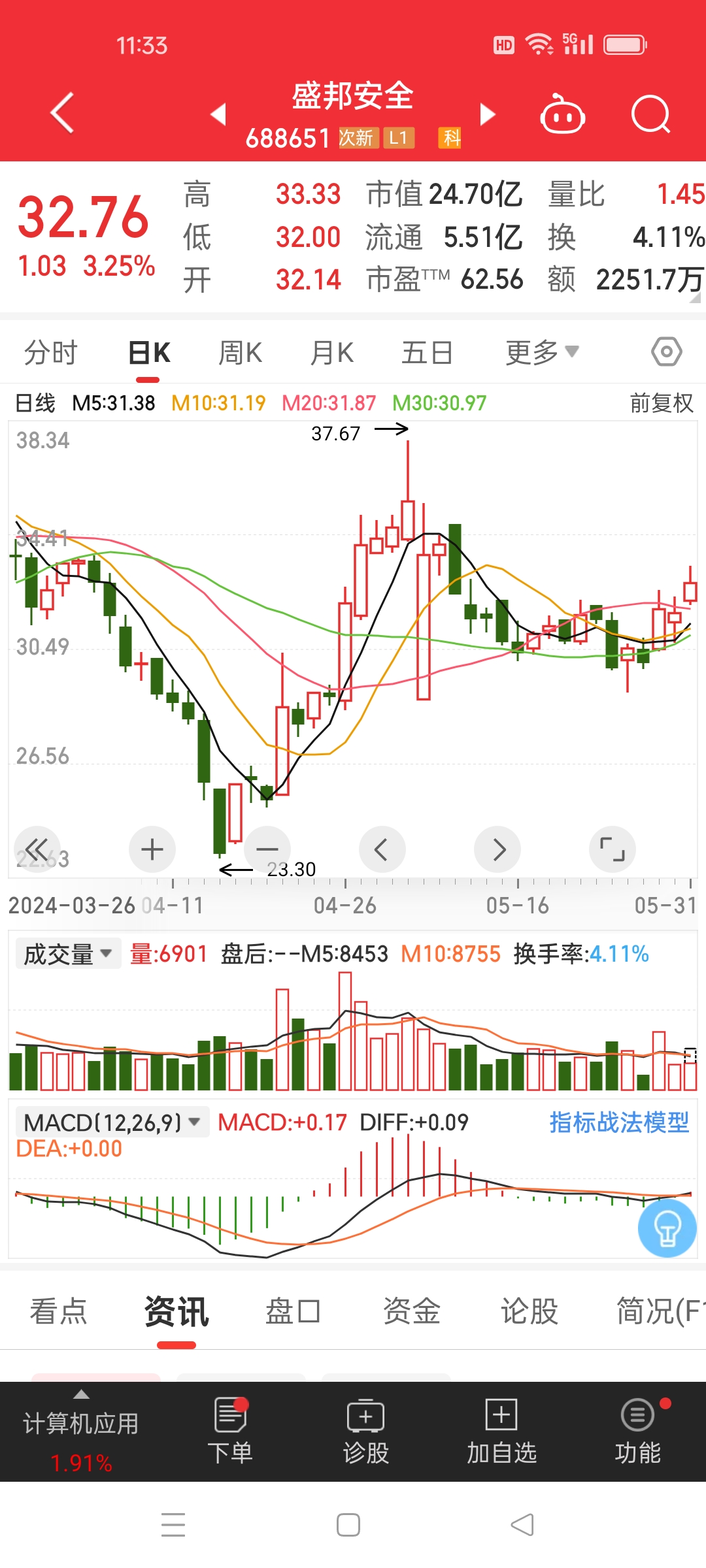Add stock to watchlist via 加自选
This screenshot has height=1568, width=706.
(x=501, y=1431)
